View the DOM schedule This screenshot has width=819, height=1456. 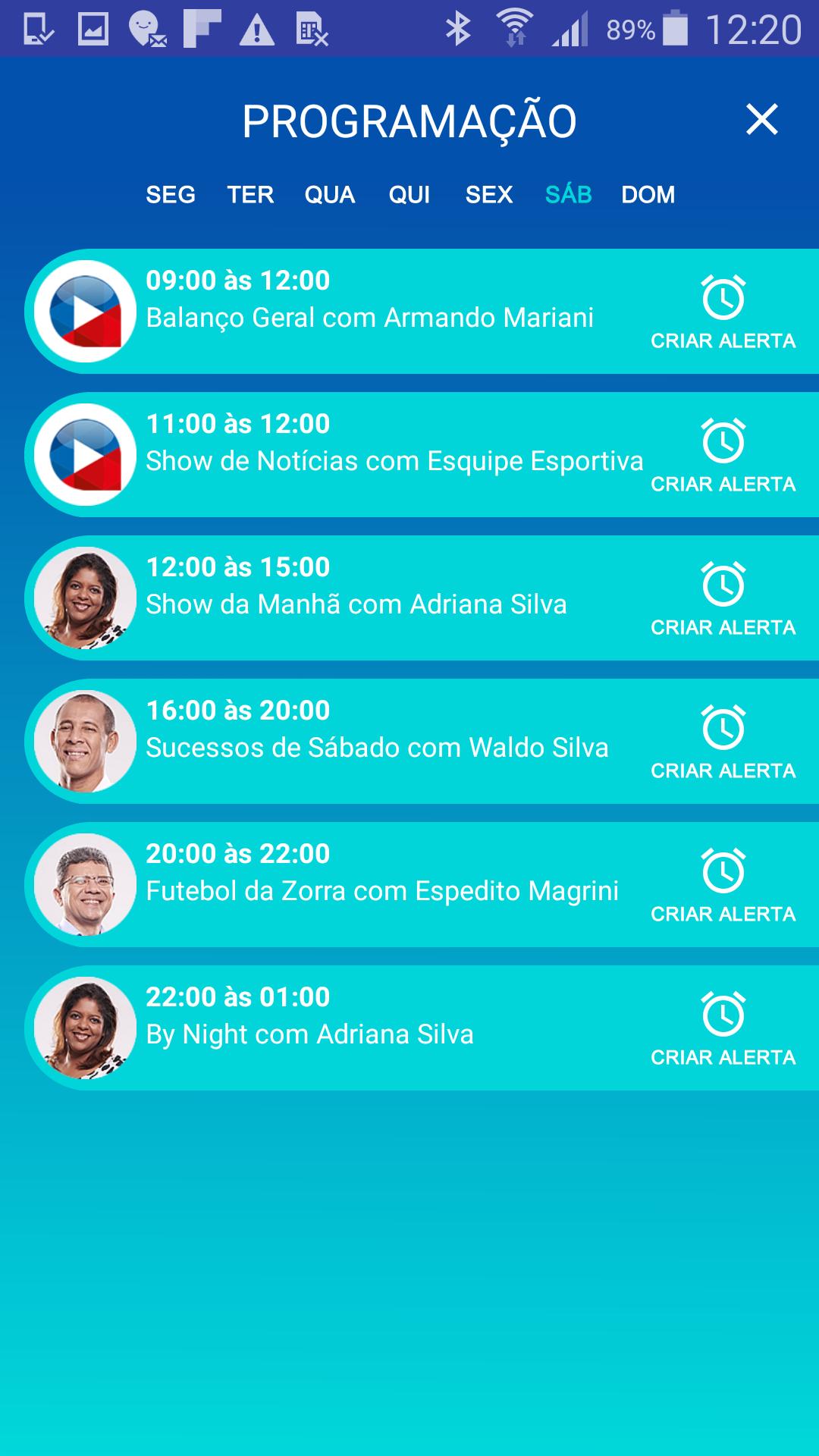click(648, 195)
